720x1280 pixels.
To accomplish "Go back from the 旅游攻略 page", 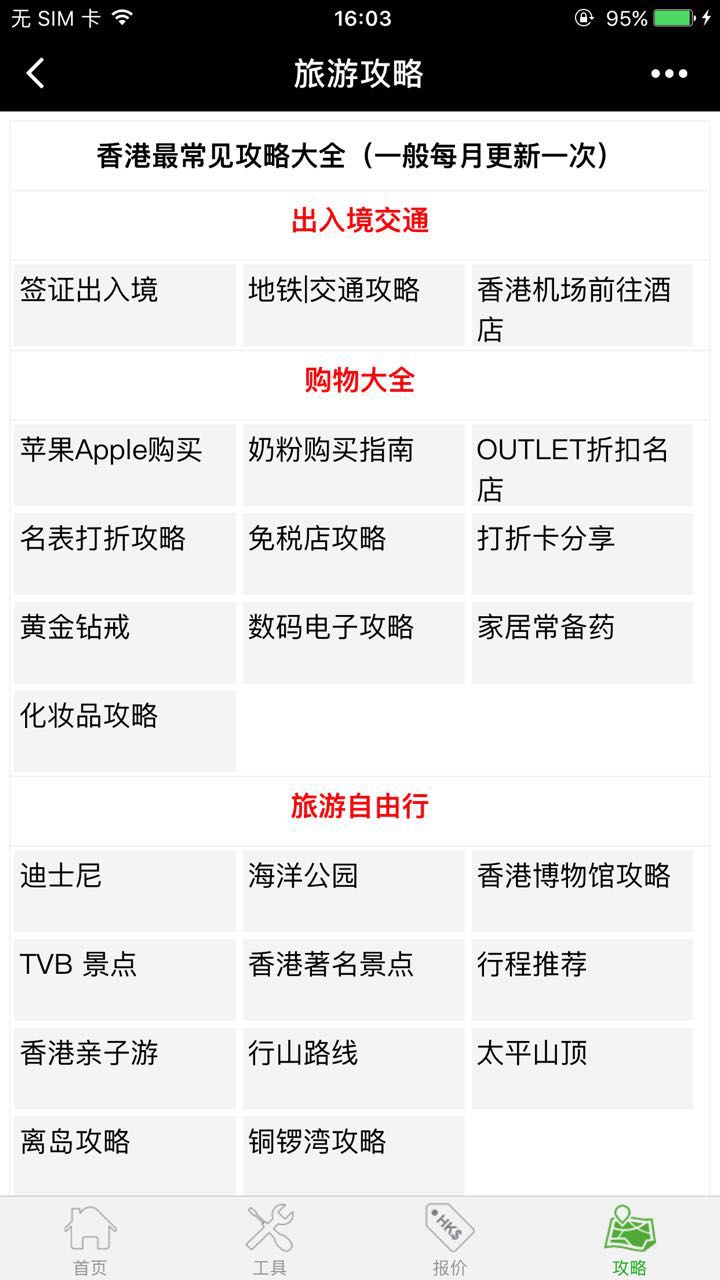I will 36,73.
